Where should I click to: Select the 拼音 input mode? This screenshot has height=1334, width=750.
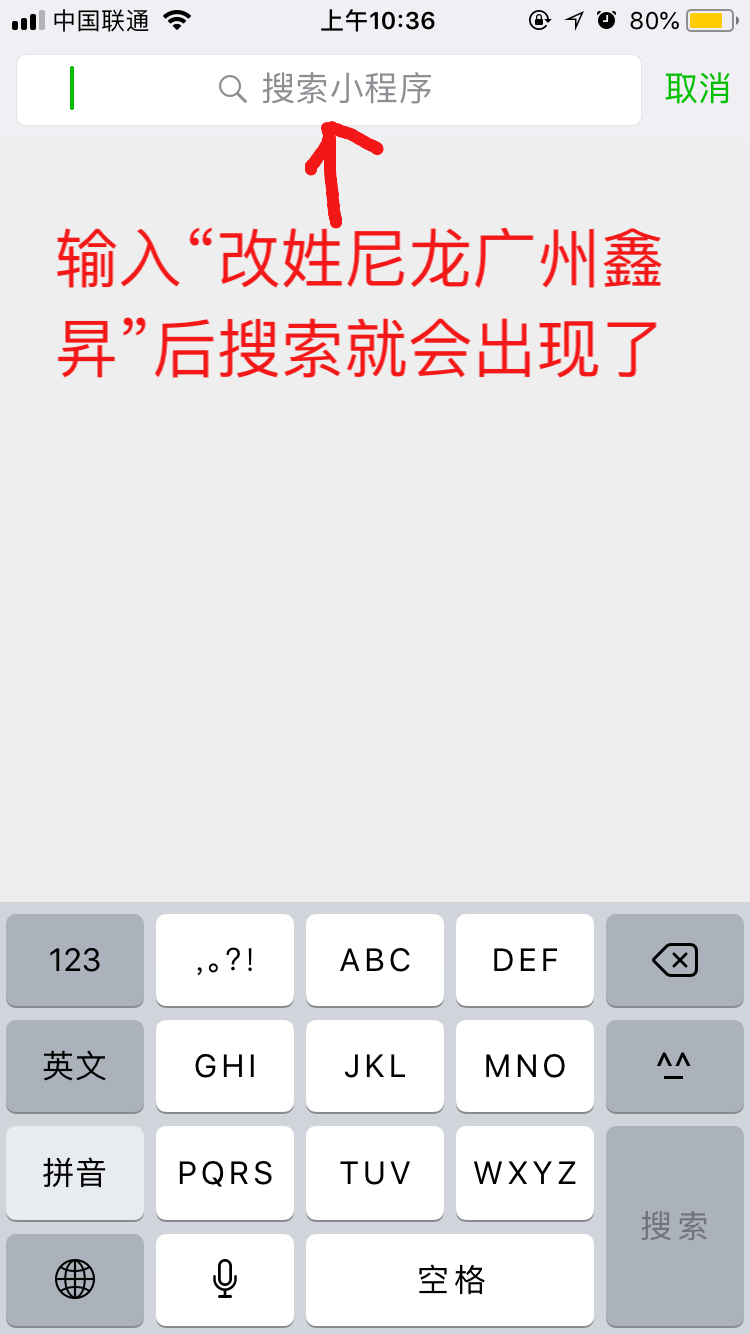pos(75,1172)
